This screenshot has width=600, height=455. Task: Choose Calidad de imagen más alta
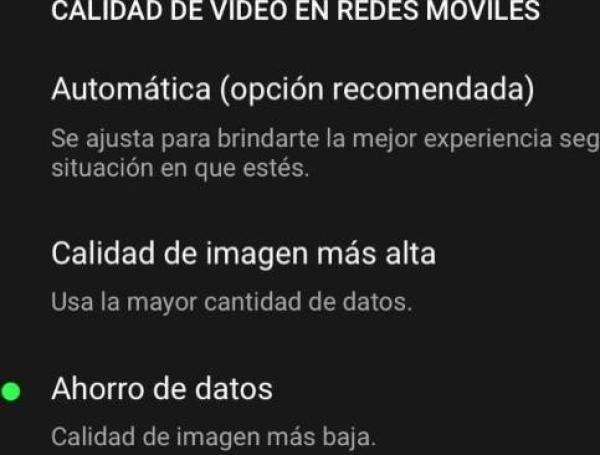243,254
